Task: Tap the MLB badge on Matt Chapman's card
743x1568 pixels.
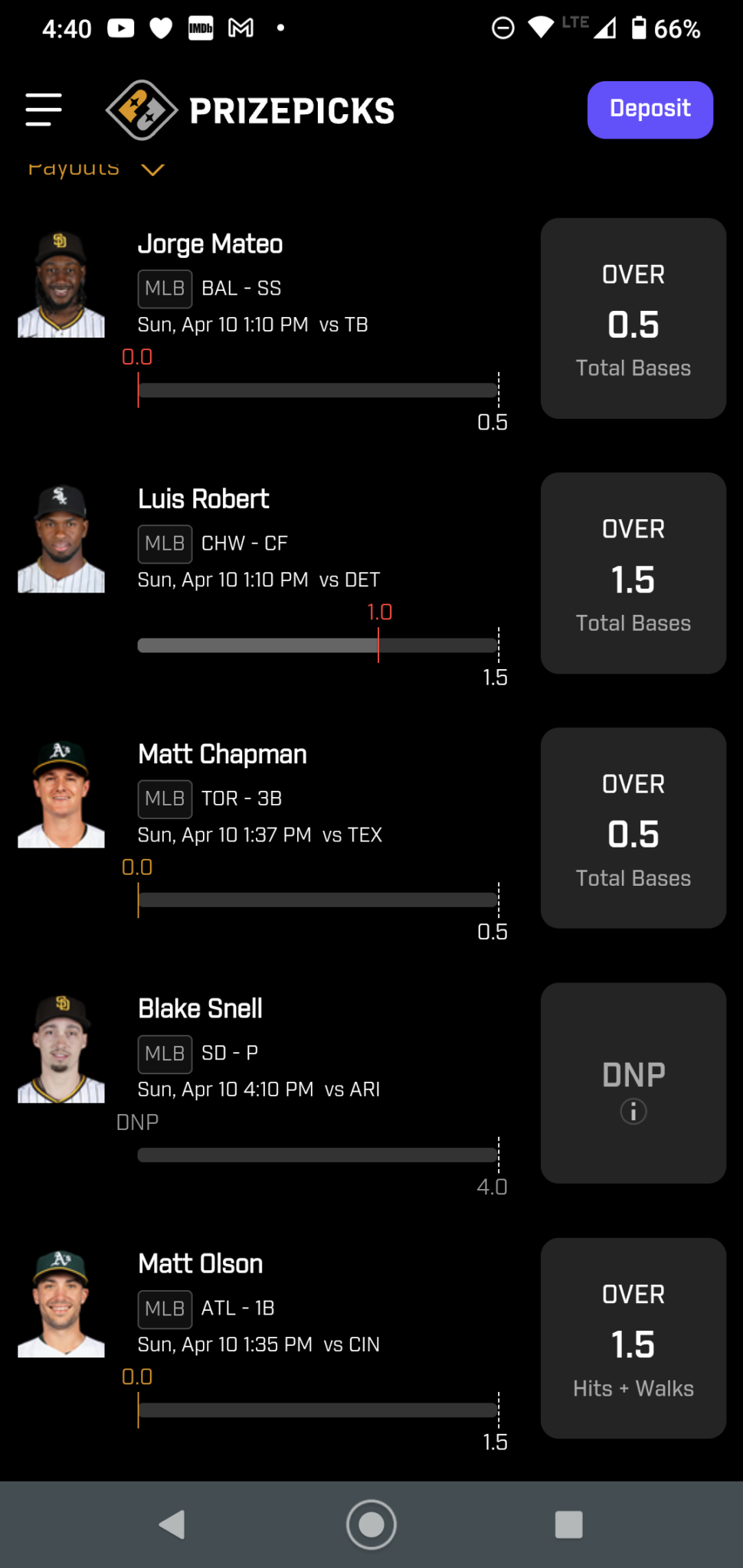Action: point(164,799)
